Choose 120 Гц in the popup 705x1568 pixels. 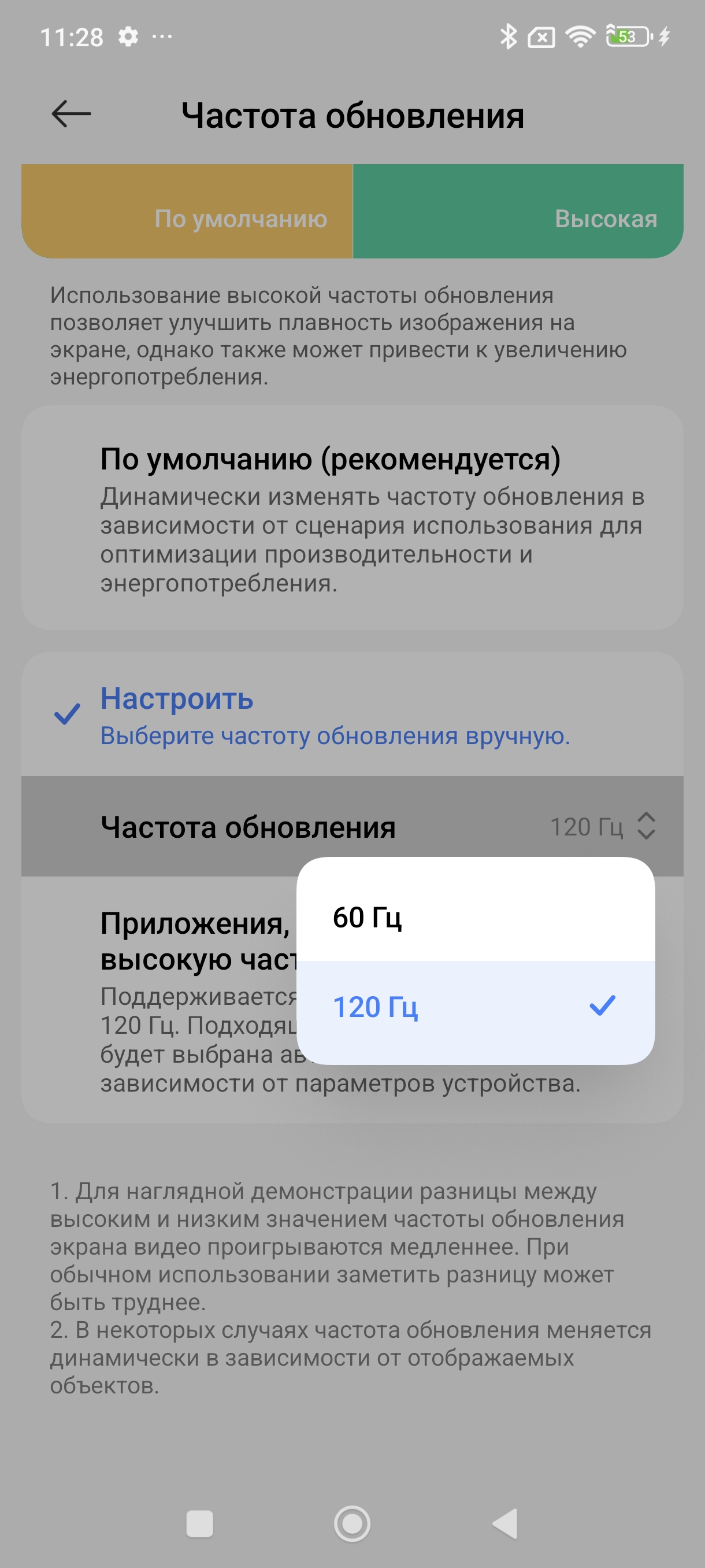474,1007
